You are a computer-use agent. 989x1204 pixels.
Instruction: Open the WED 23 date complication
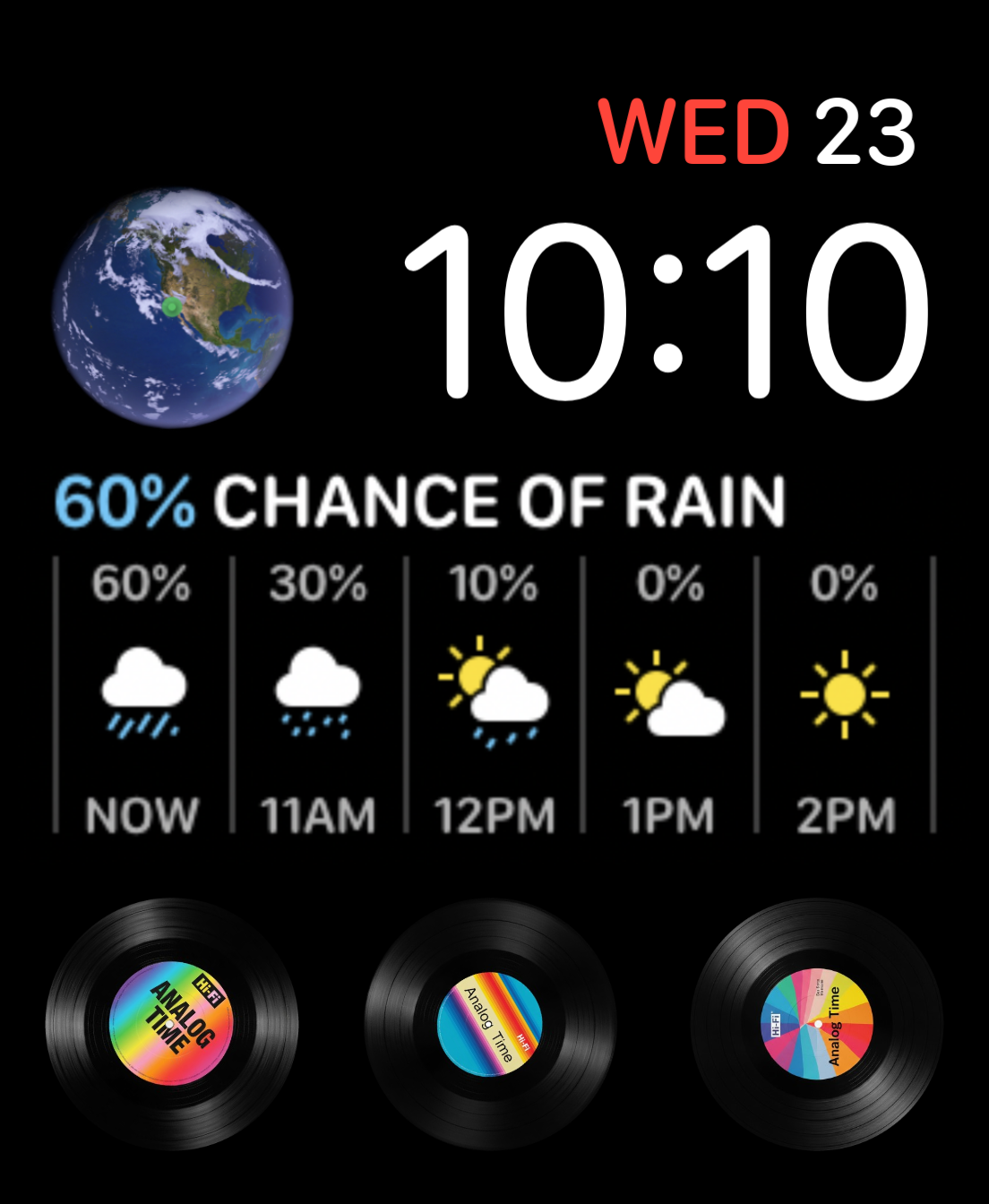point(757,132)
